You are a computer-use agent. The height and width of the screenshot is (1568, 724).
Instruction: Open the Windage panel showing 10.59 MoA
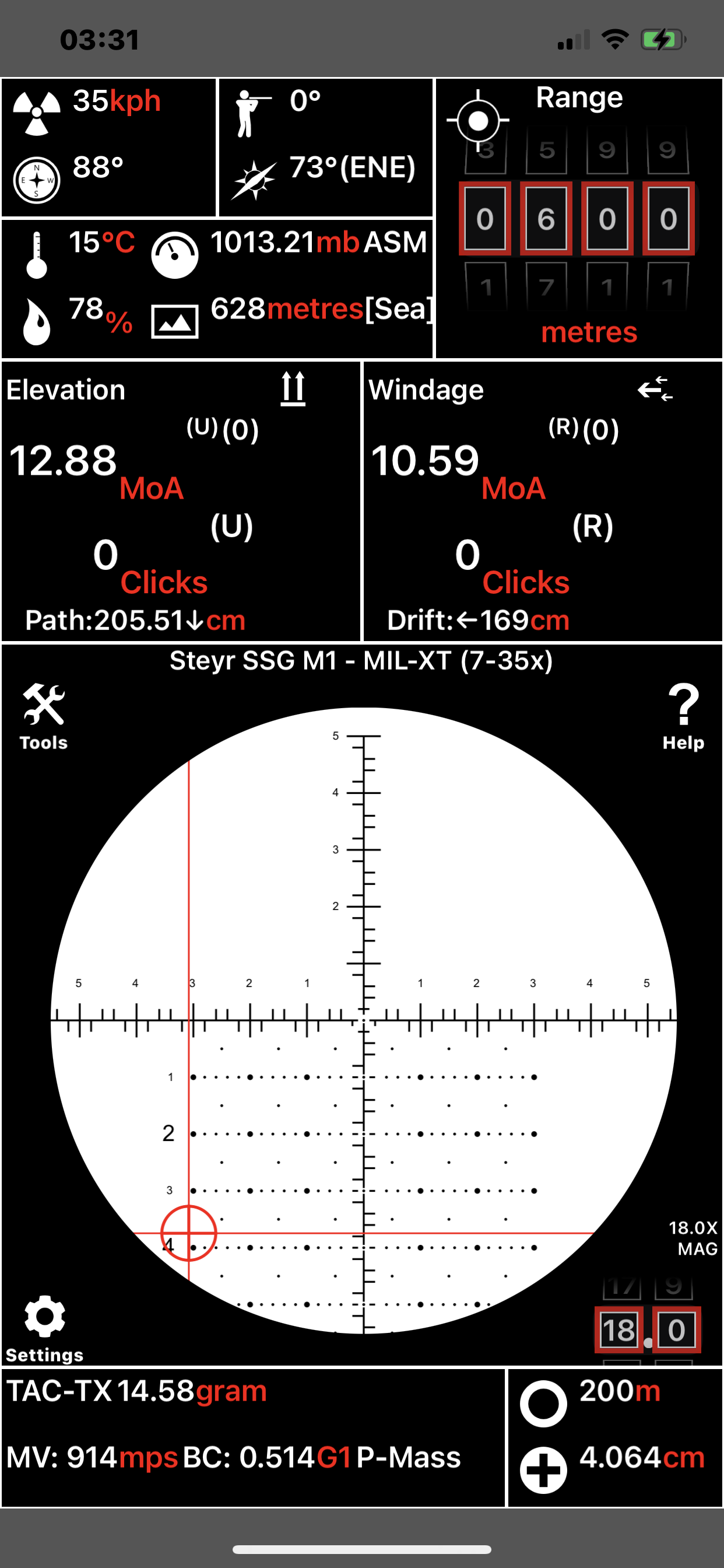click(543, 502)
